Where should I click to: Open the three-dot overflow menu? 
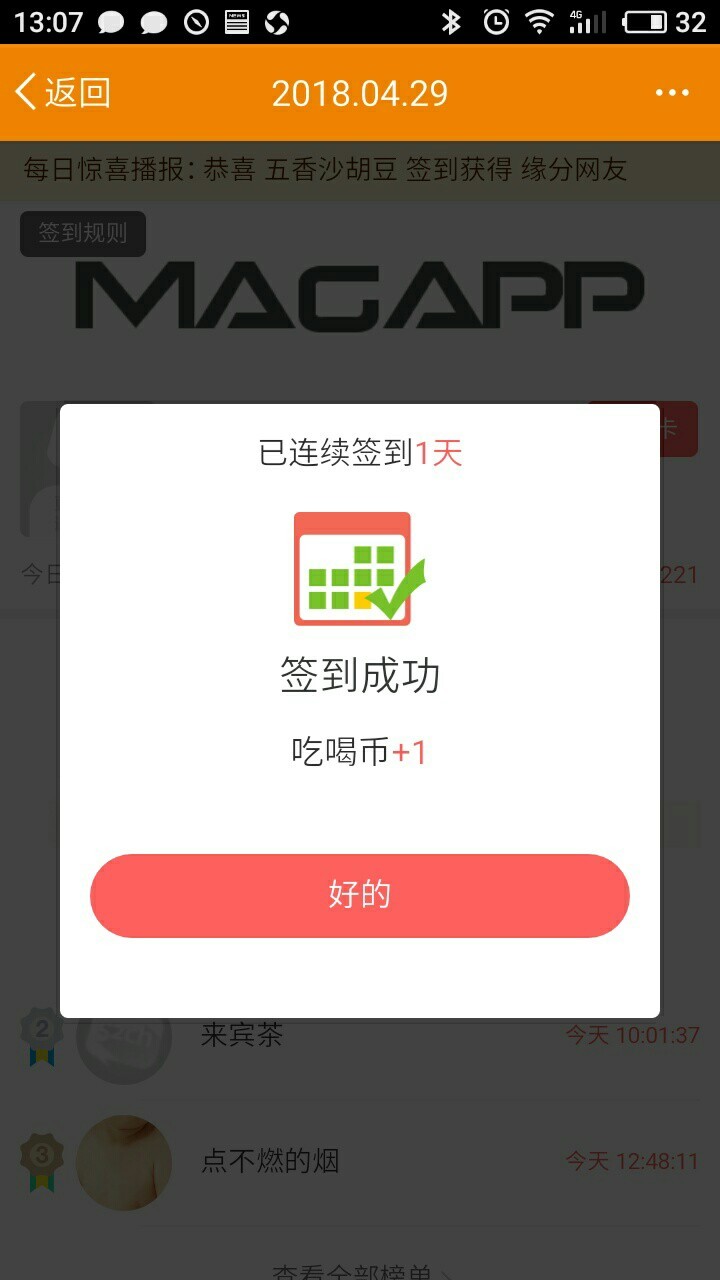coord(672,93)
